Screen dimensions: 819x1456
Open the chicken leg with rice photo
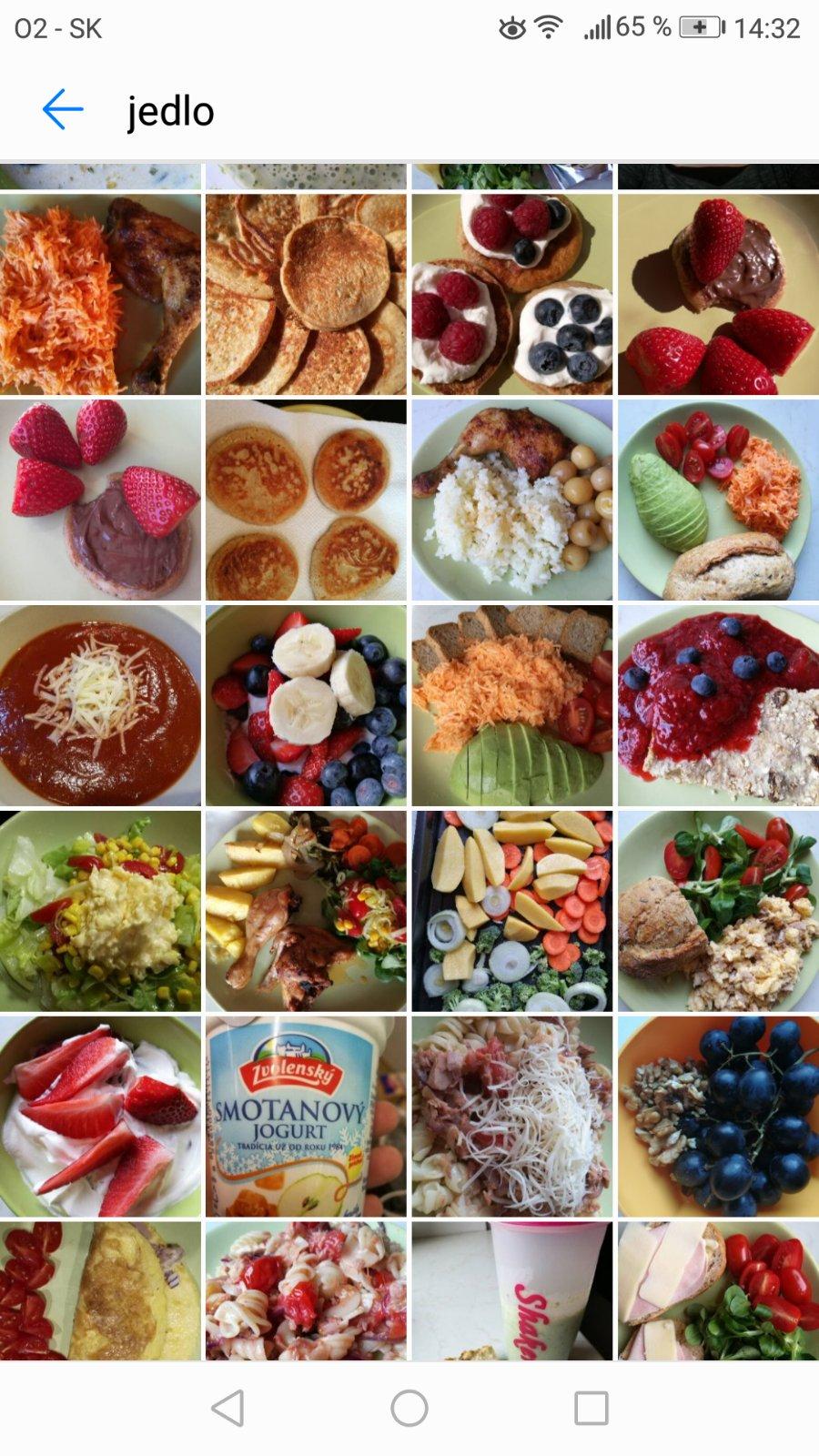(511, 500)
